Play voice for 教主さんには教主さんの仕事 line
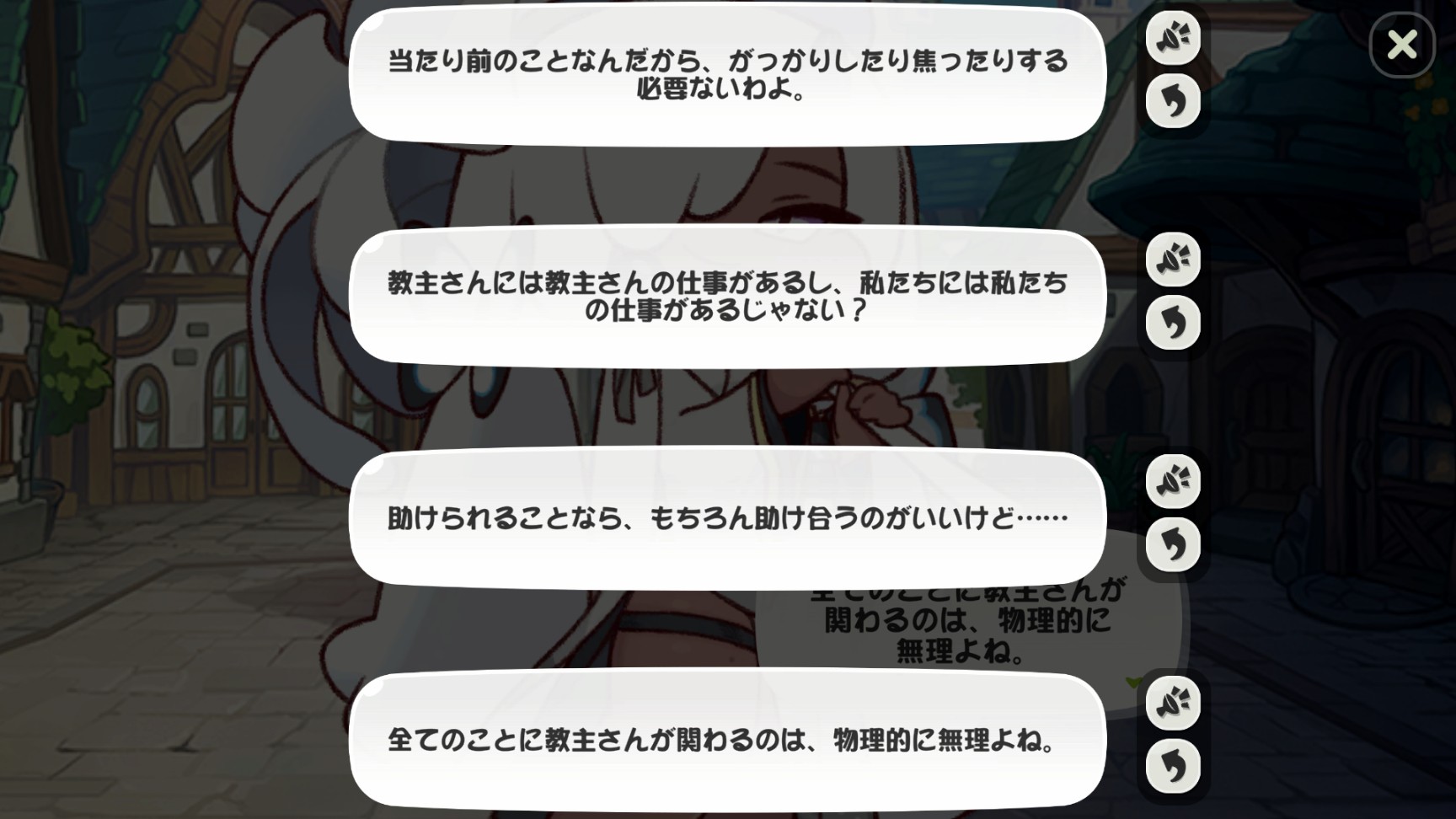1456x819 pixels. click(x=1173, y=260)
